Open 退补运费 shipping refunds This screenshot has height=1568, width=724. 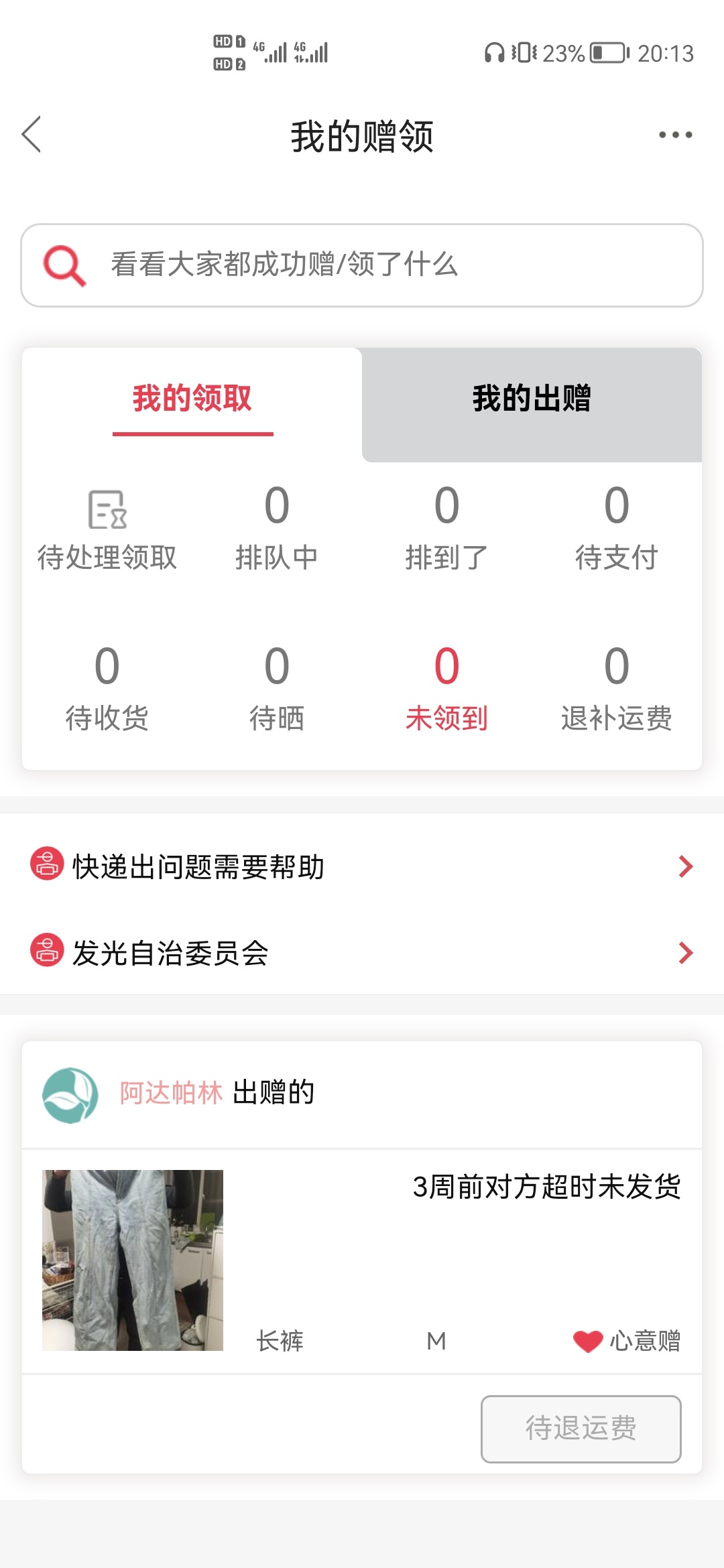pyautogui.click(x=617, y=689)
